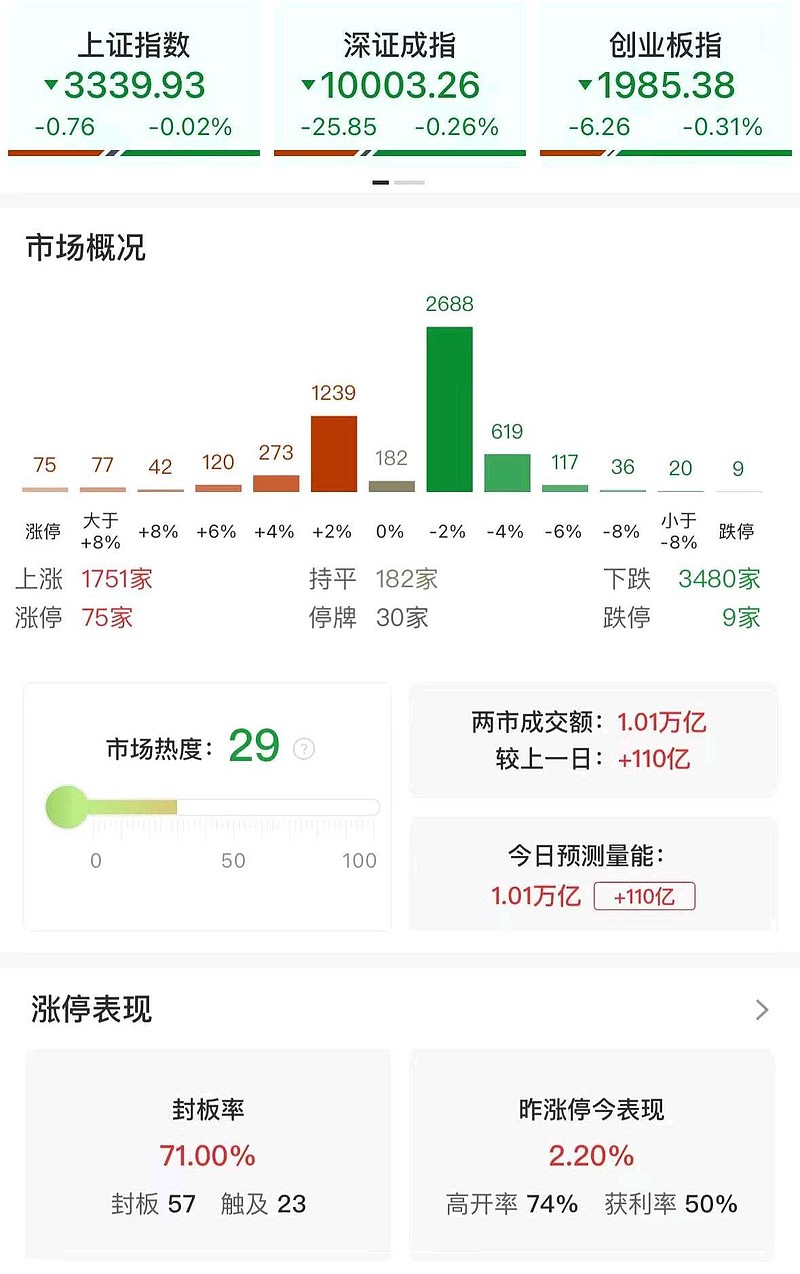The width and height of the screenshot is (800, 1274).
Task: Click the help question mark beside 市场热度
Action: tap(302, 748)
